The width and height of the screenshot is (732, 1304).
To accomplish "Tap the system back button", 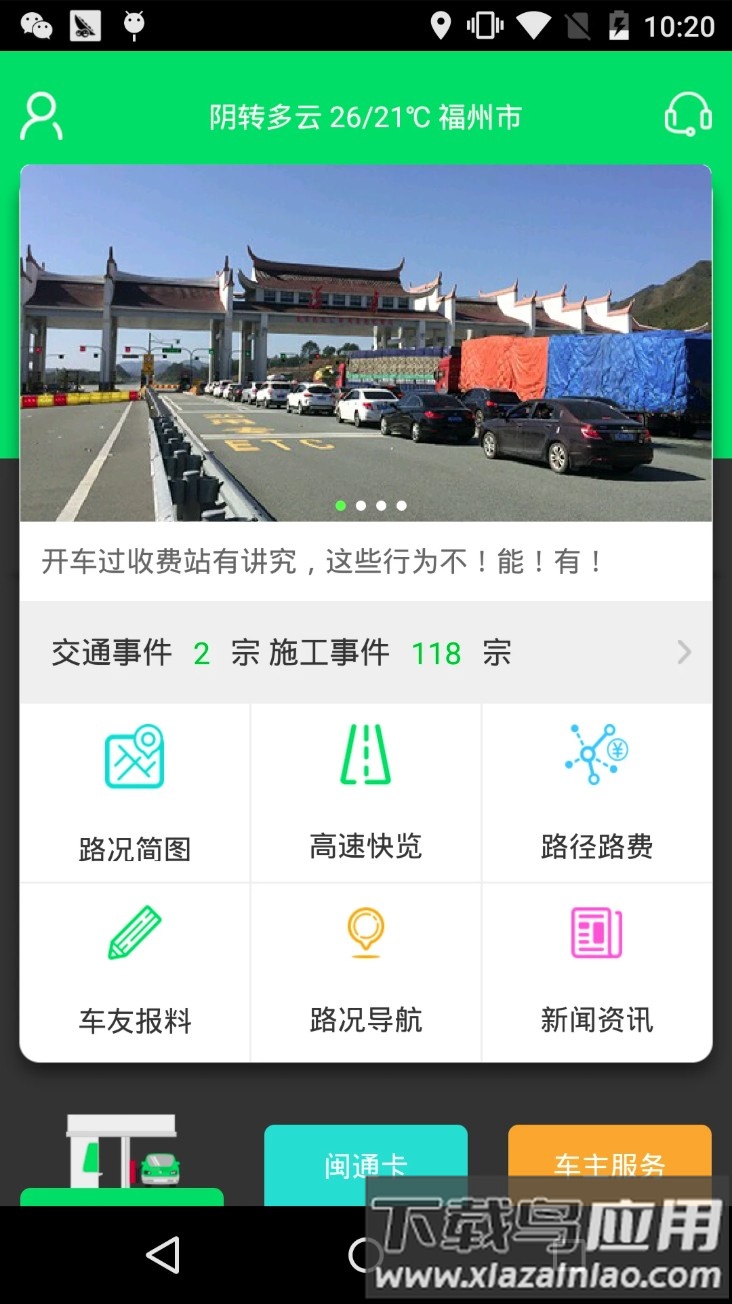I will click(162, 1255).
